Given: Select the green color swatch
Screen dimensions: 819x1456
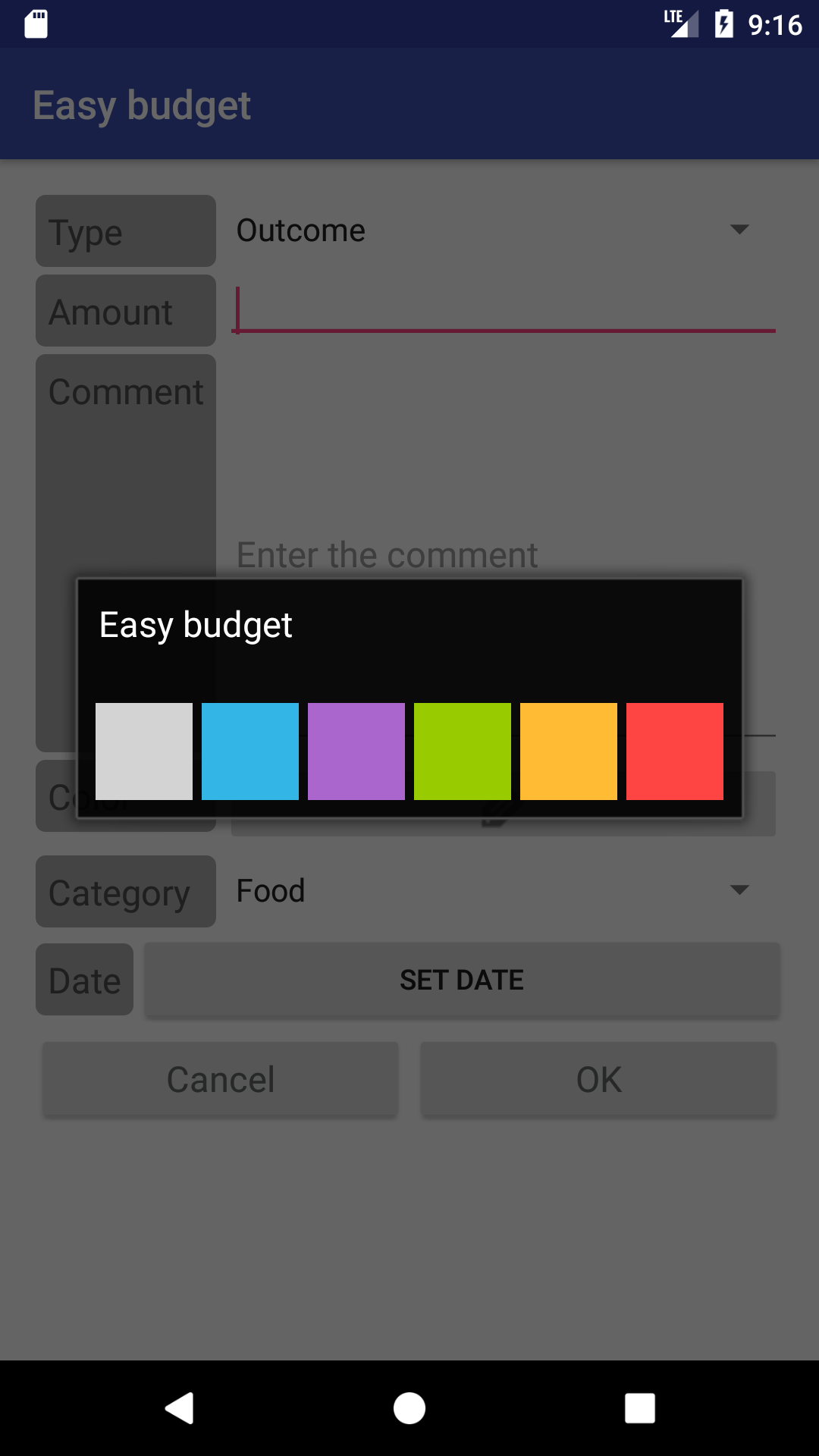Looking at the screenshot, I should pyautogui.click(x=463, y=751).
